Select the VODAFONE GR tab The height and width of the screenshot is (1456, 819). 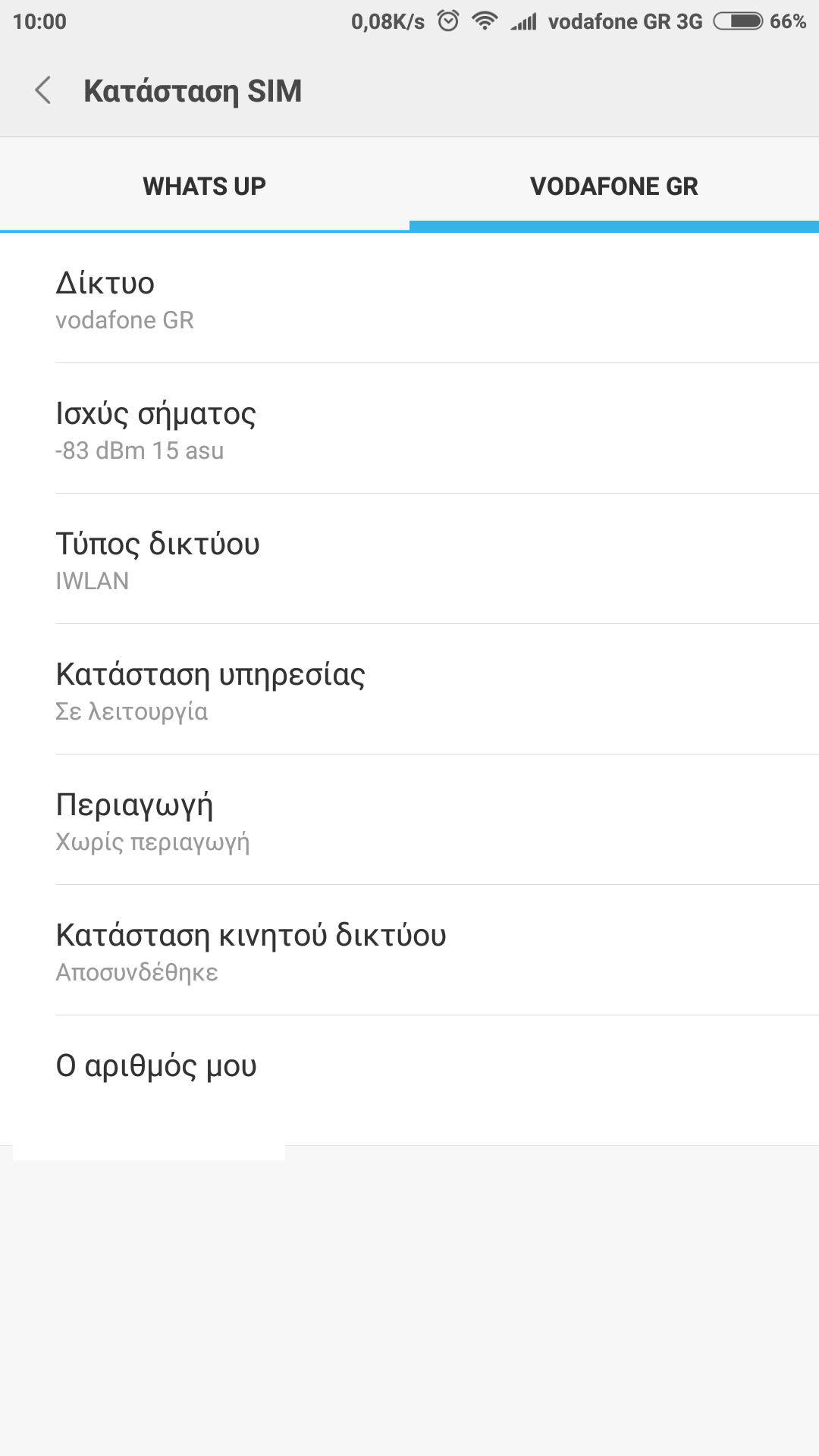(x=613, y=186)
